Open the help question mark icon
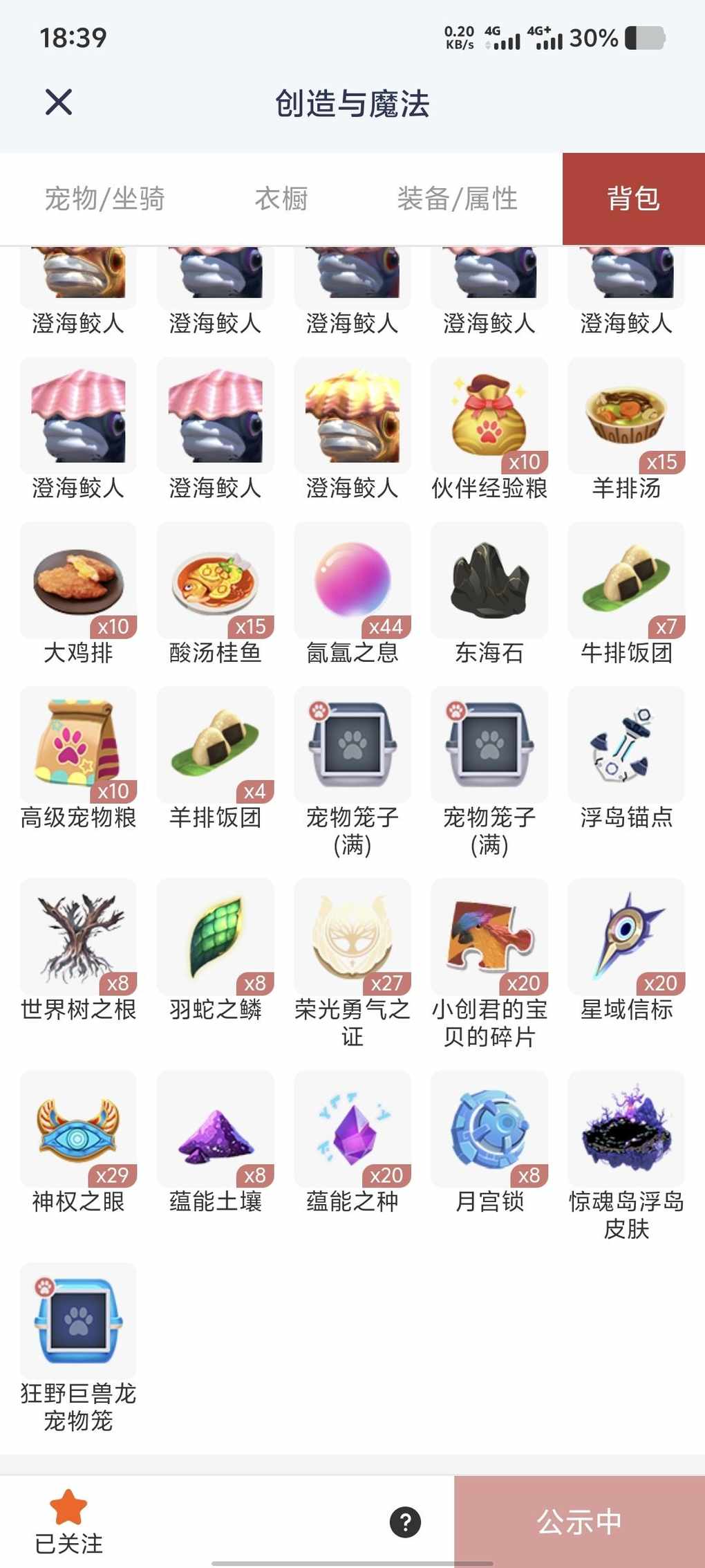Image resolution: width=705 pixels, height=1568 pixels. click(405, 1522)
